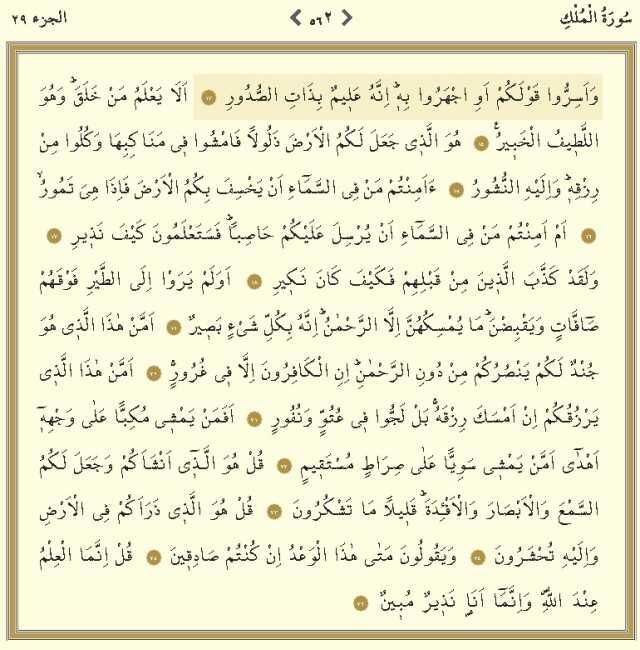Open the page number ٥٦٢ selector
640x650 pixels.
click(x=321, y=15)
